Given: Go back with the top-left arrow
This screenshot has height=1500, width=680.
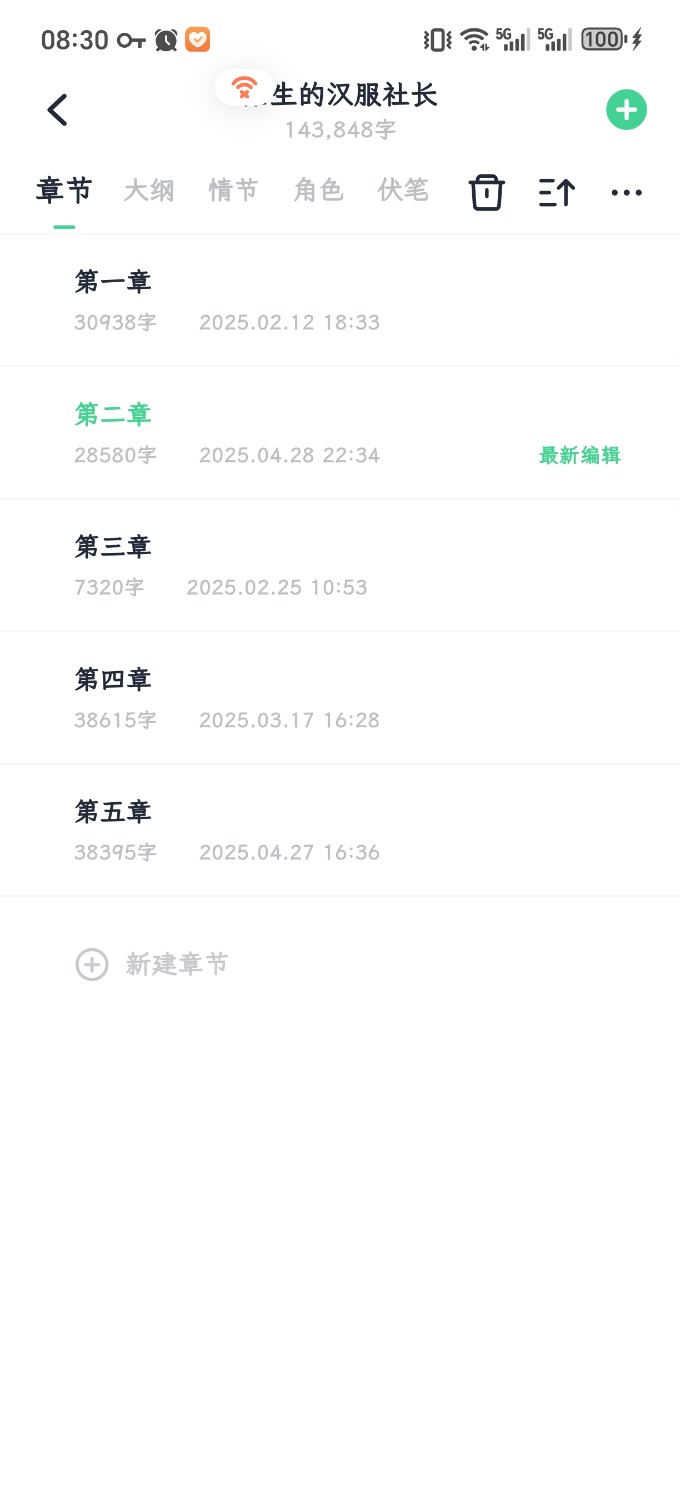Looking at the screenshot, I should [x=57, y=109].
